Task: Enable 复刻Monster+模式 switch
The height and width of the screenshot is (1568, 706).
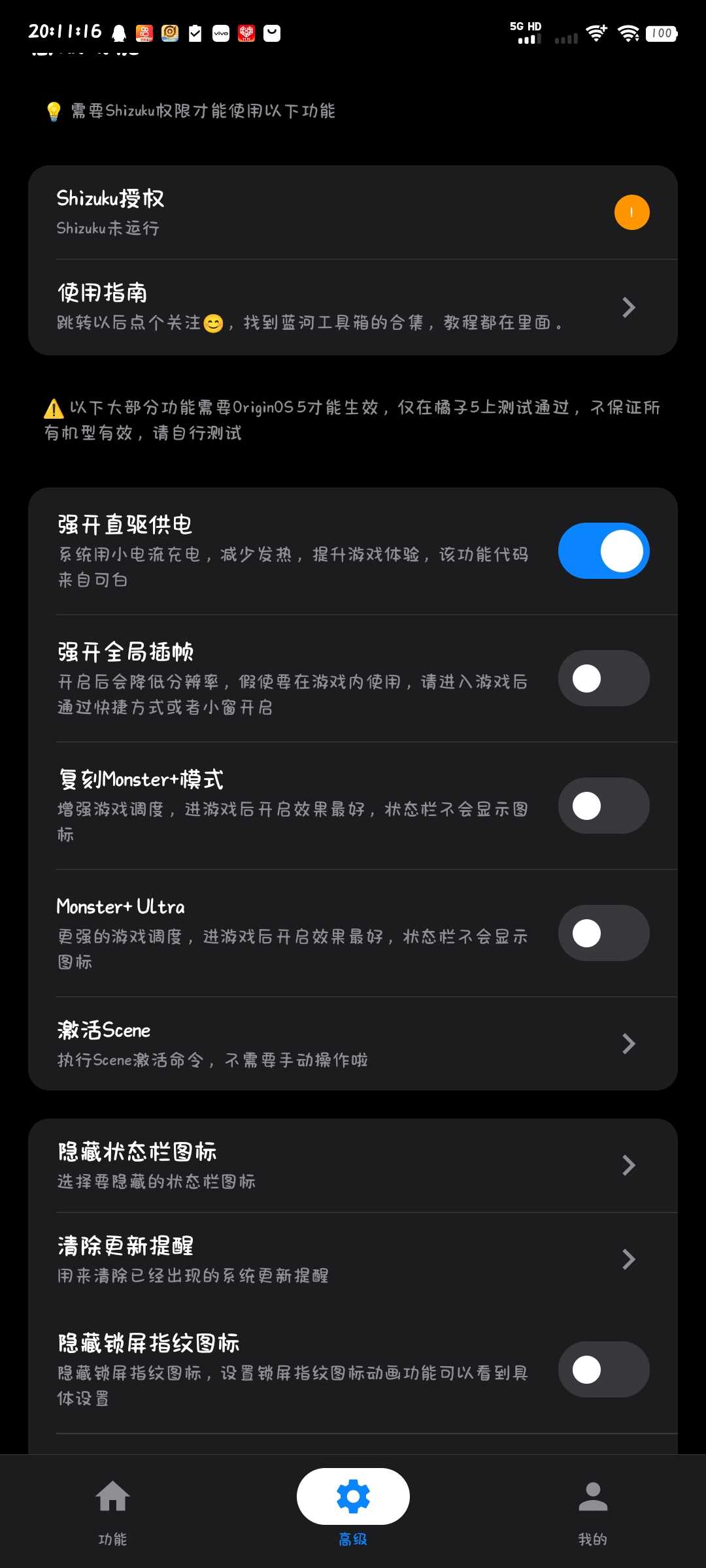Action: [603, 806]
